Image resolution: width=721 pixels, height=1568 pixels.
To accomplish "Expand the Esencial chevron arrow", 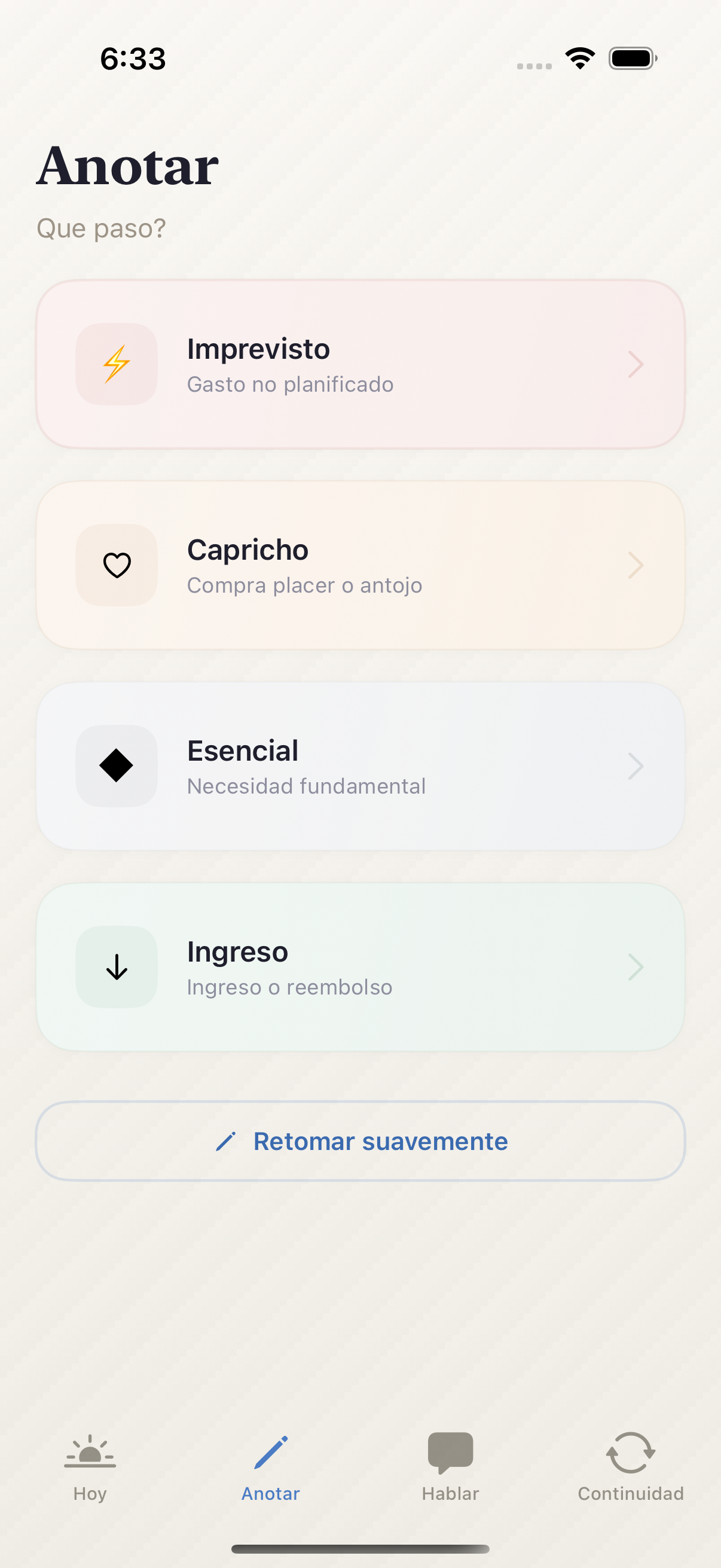I will [636, 766].
